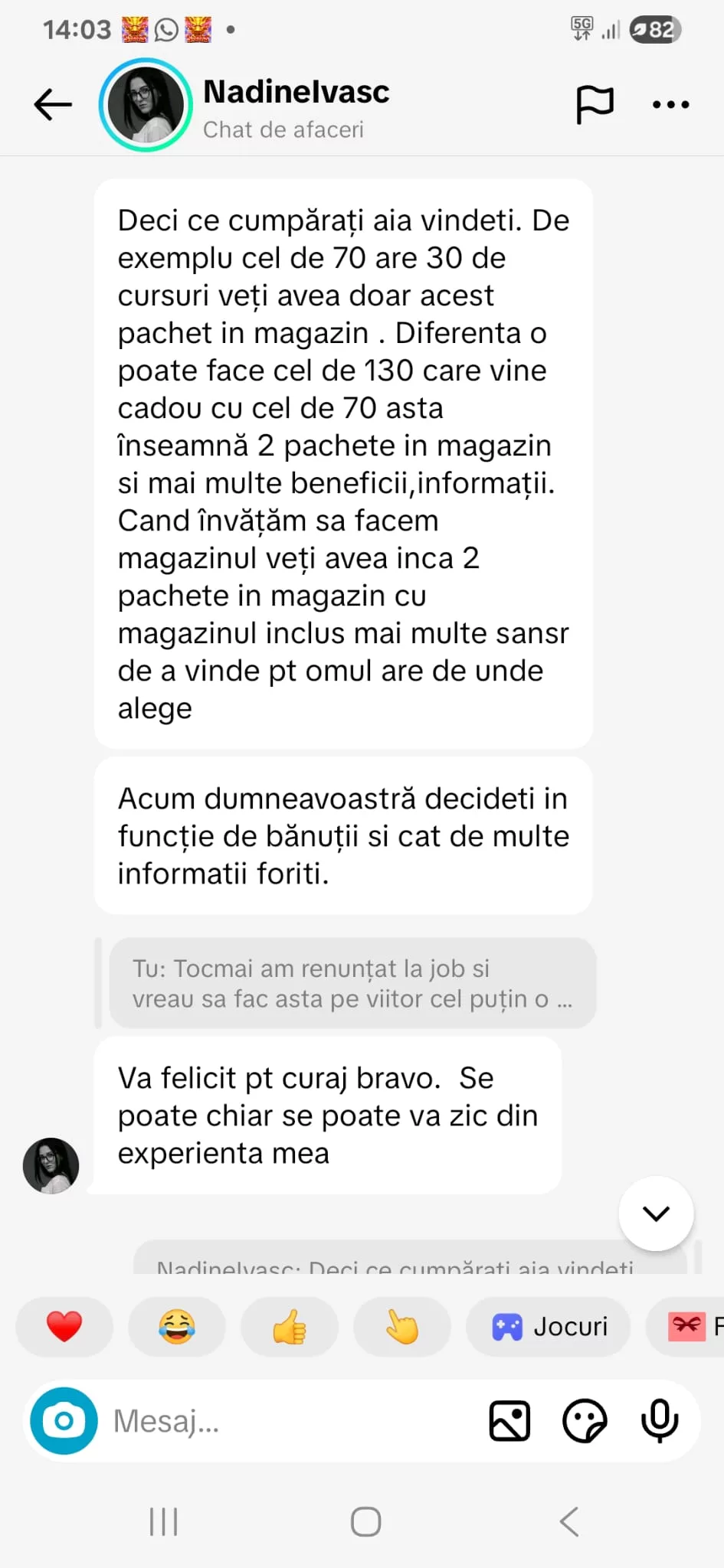Send the thumbs up quick reaction
Image resolution: width=724 pixels, height=1568 pixels.
(290, 1327)
